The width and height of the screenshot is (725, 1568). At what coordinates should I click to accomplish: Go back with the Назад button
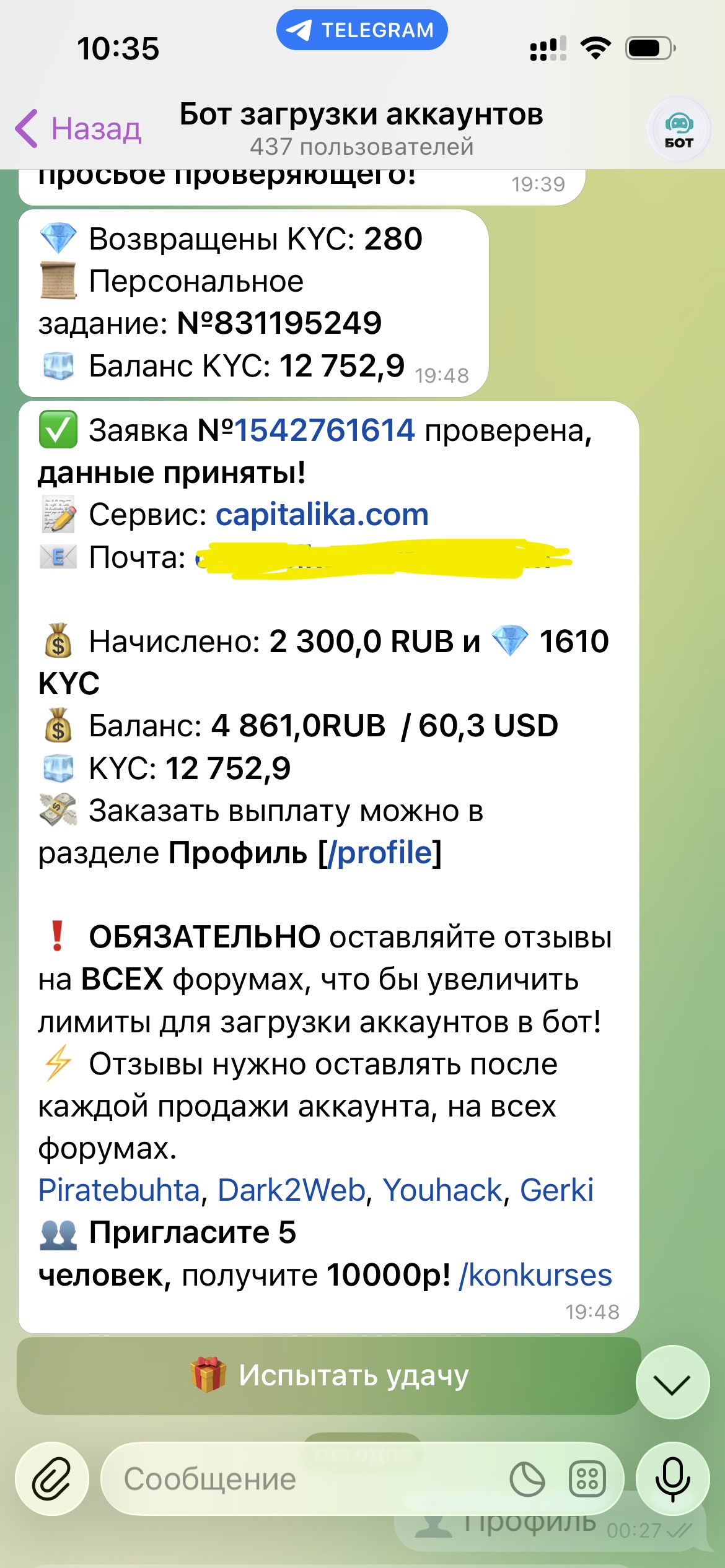tap(79, 129)
